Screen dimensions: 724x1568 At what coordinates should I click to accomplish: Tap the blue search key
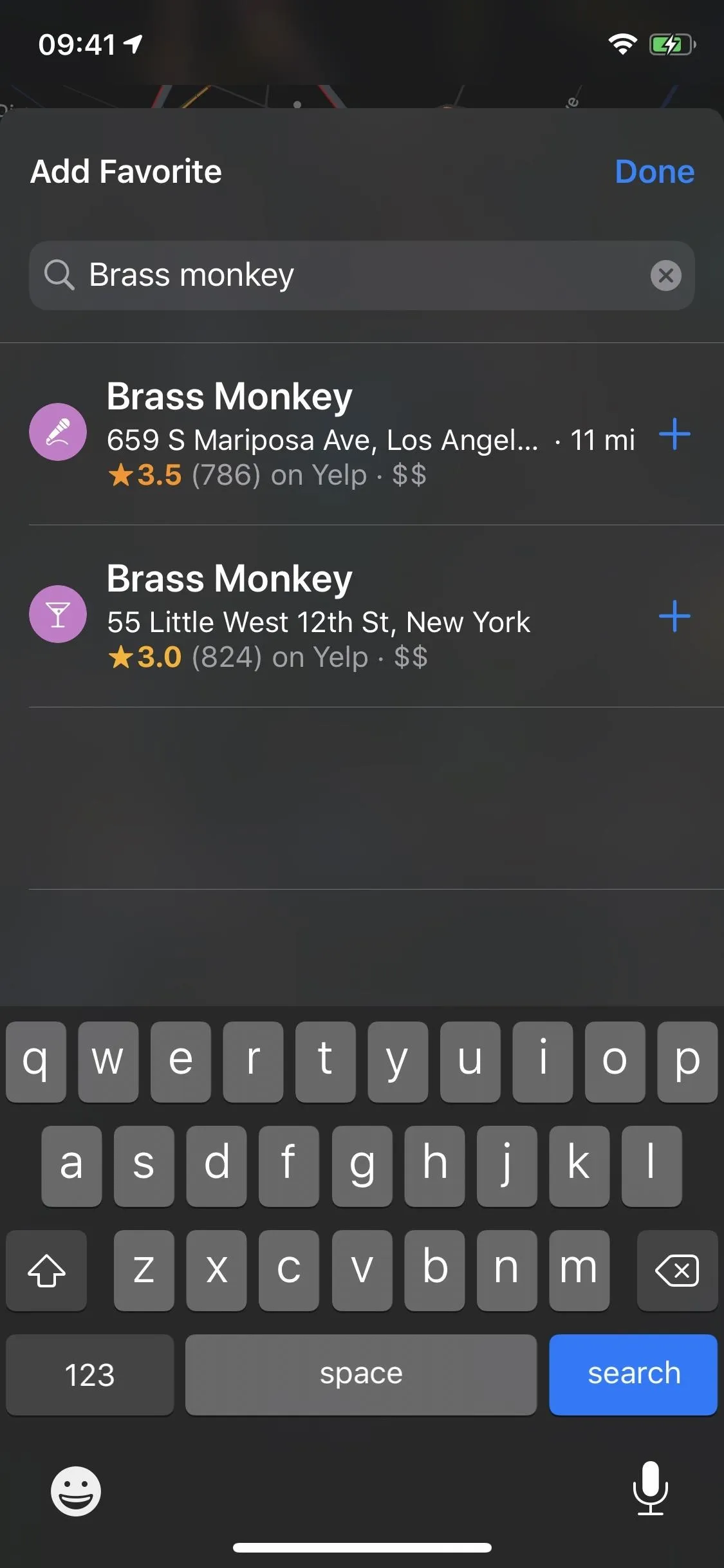[633, 1374]
